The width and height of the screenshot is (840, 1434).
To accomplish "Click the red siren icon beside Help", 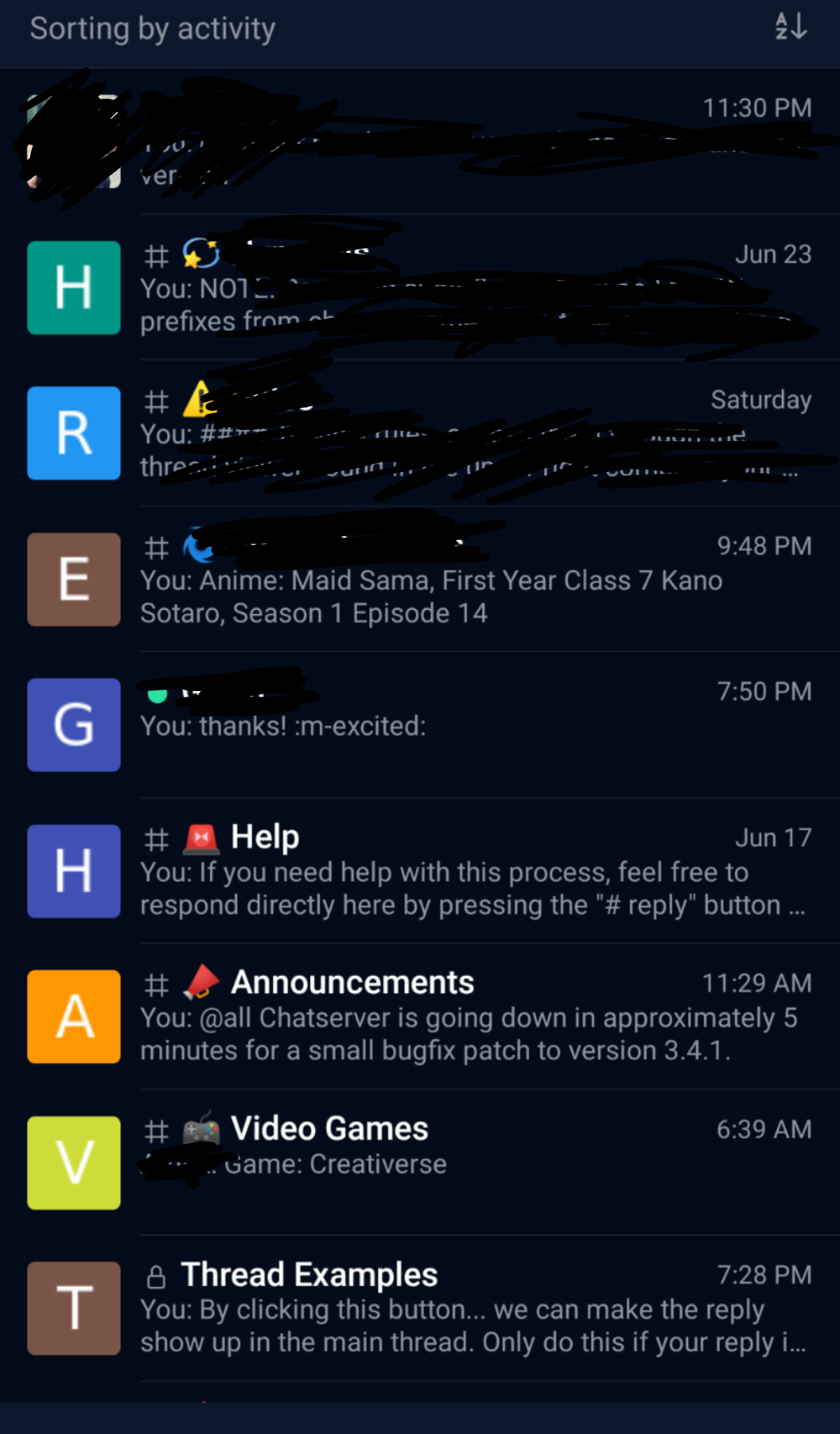I will tap(201, 837).
